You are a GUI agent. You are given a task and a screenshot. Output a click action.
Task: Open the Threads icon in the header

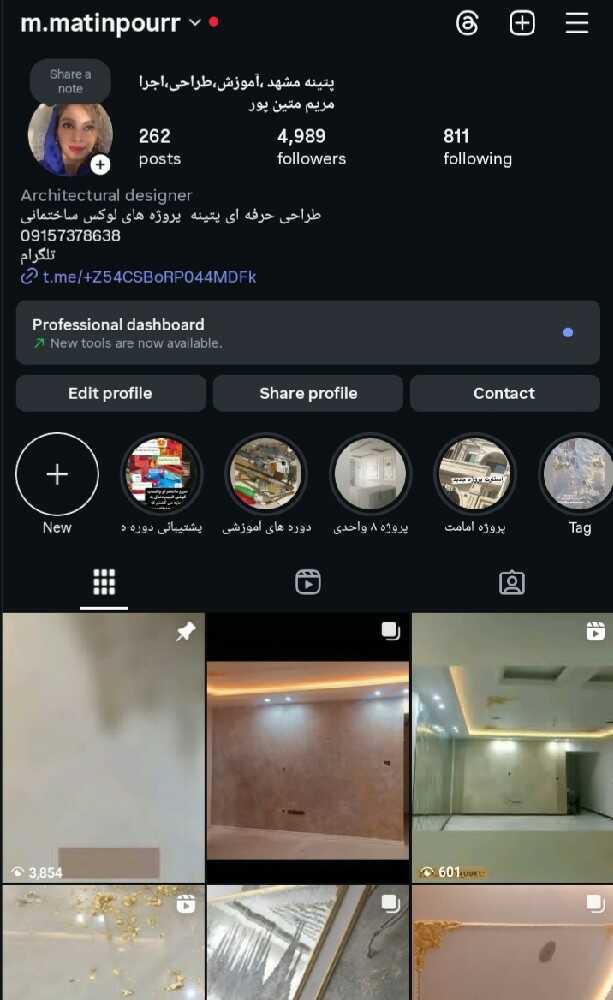coord(467,24)
